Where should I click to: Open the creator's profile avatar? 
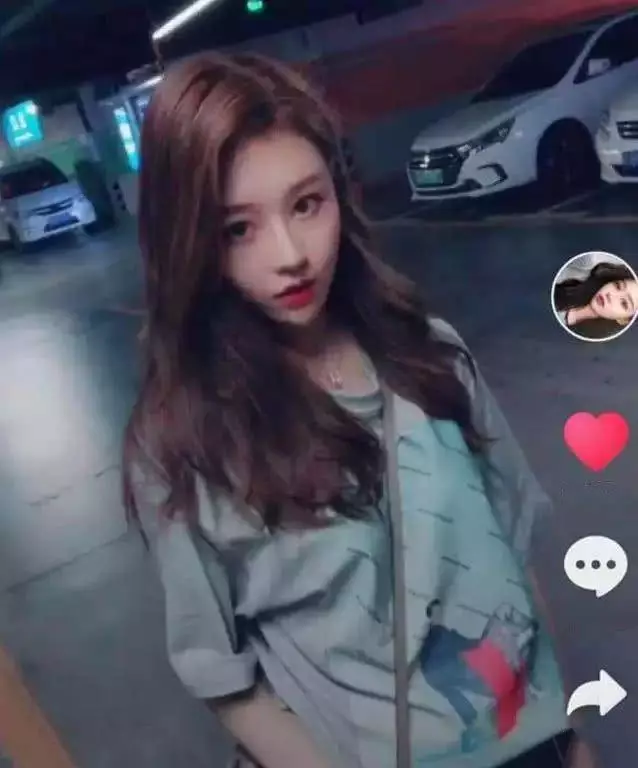(x=594, y=296)
